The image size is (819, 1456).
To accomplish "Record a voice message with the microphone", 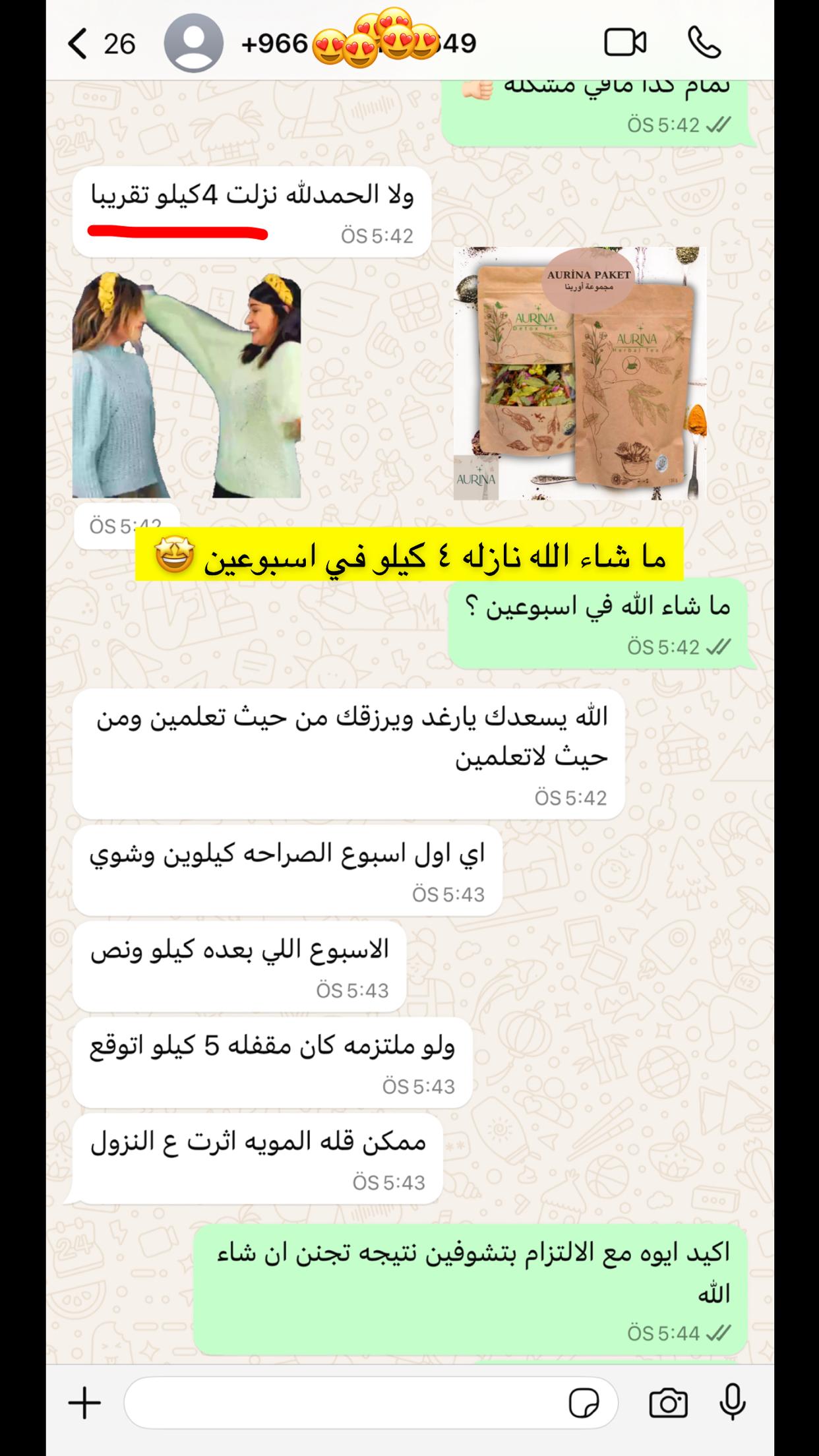I will (x=733, y=1403).
